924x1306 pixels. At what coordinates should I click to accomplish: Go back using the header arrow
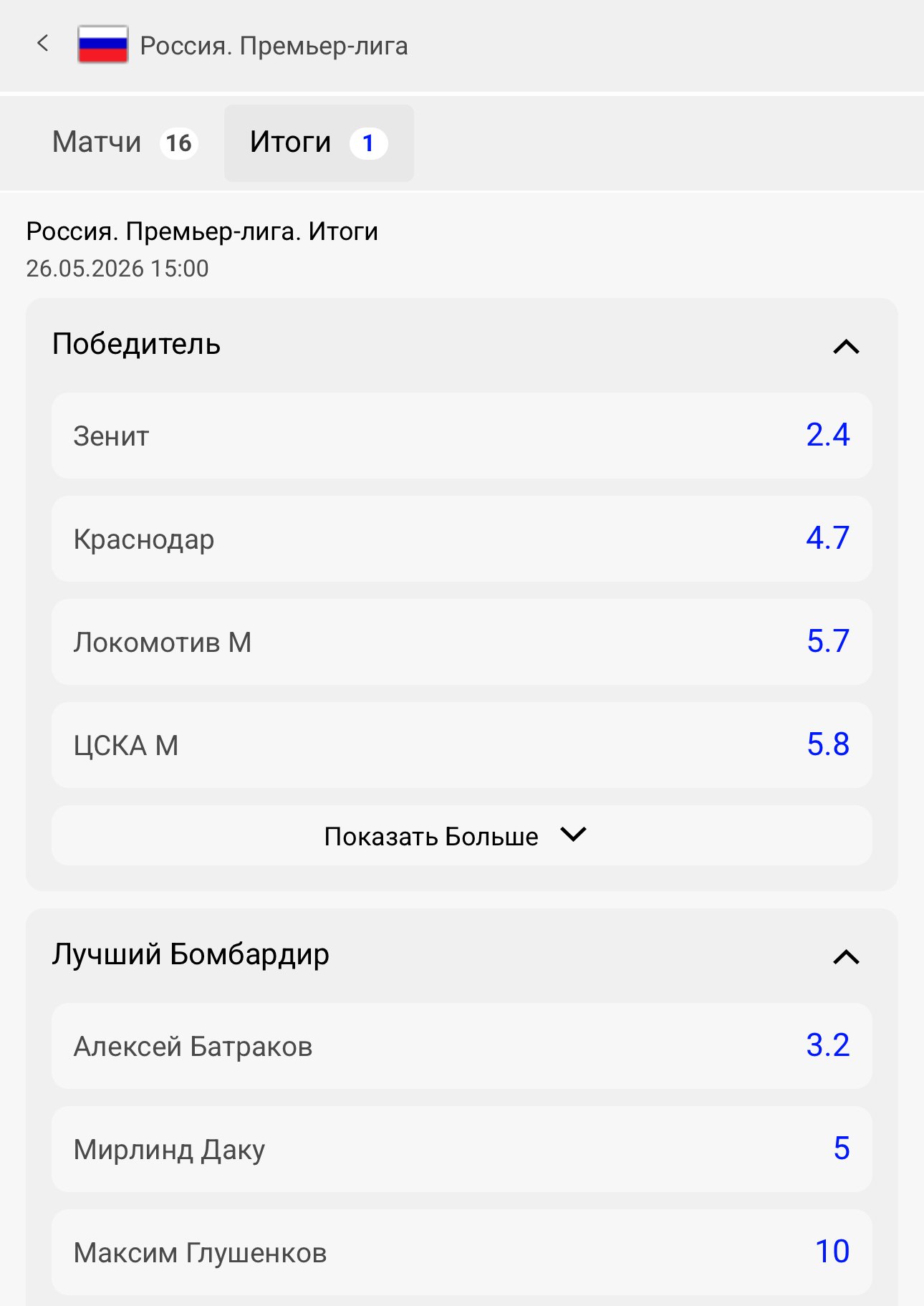pos(43,44)
